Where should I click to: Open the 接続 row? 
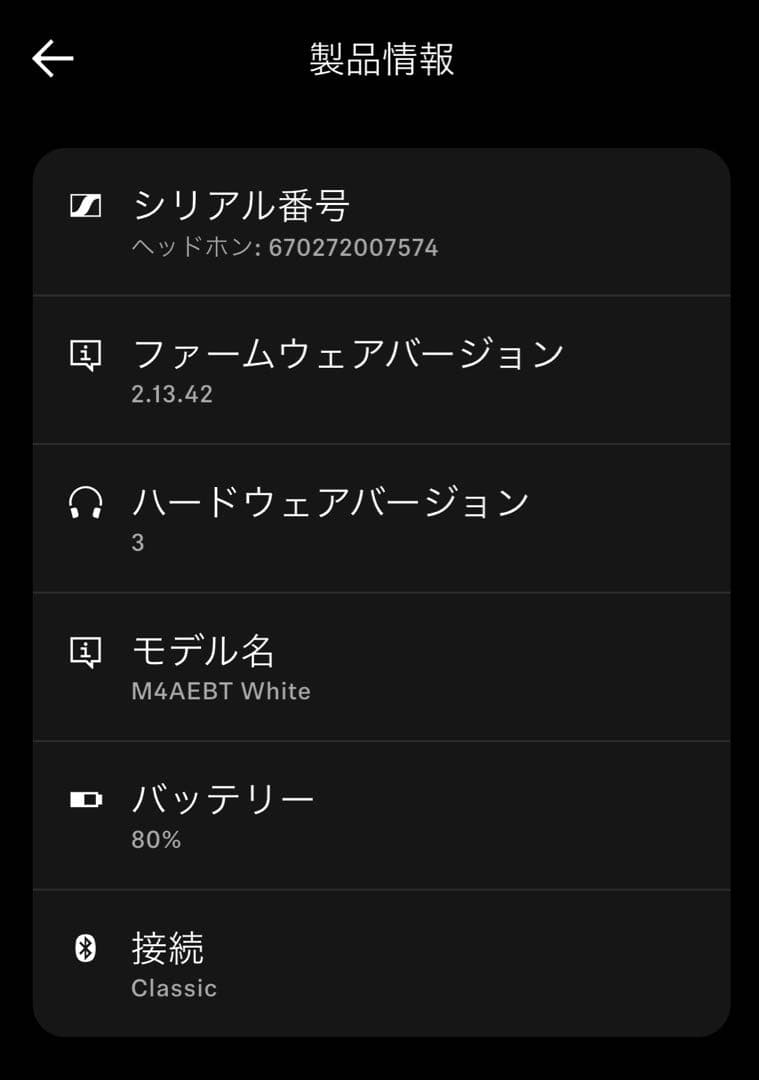point(380,963)
